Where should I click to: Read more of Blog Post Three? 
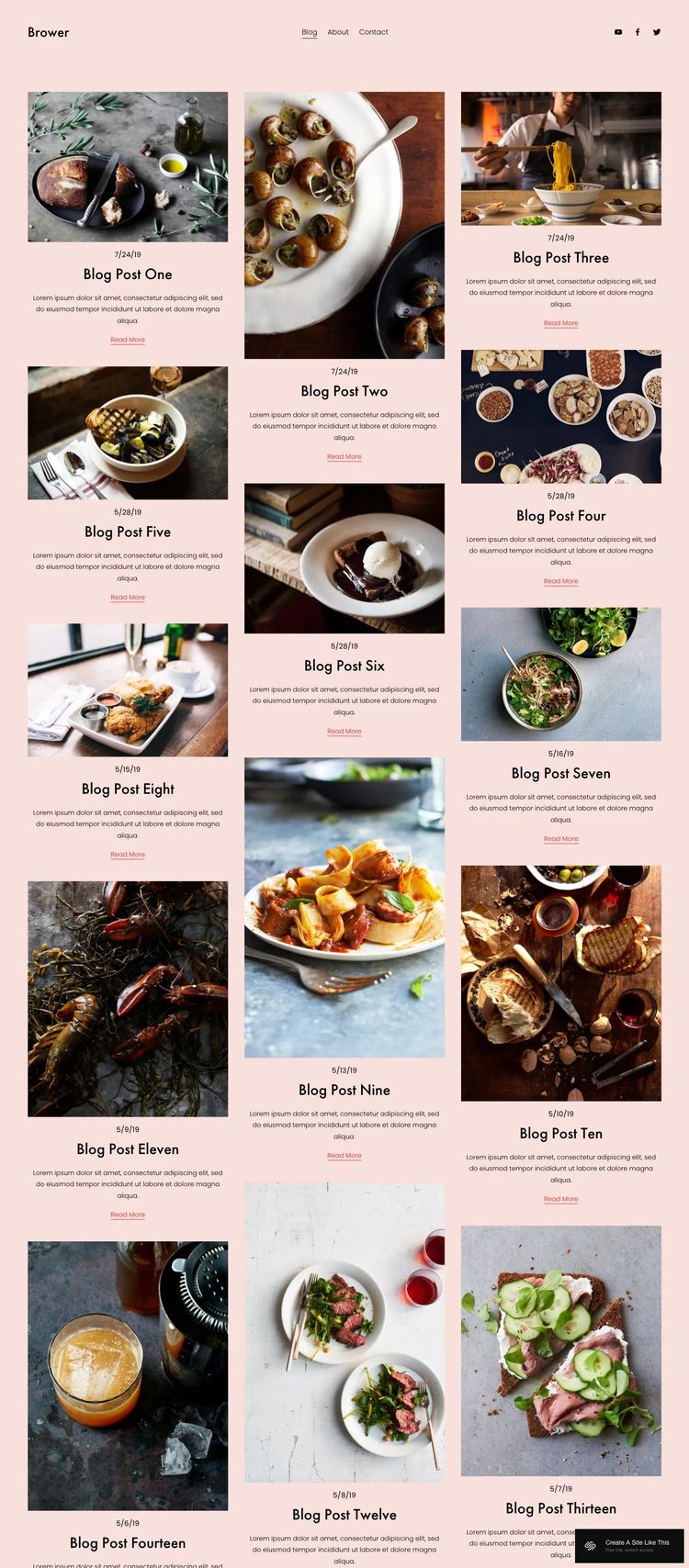pyautogui.click(x=560, y=323)
